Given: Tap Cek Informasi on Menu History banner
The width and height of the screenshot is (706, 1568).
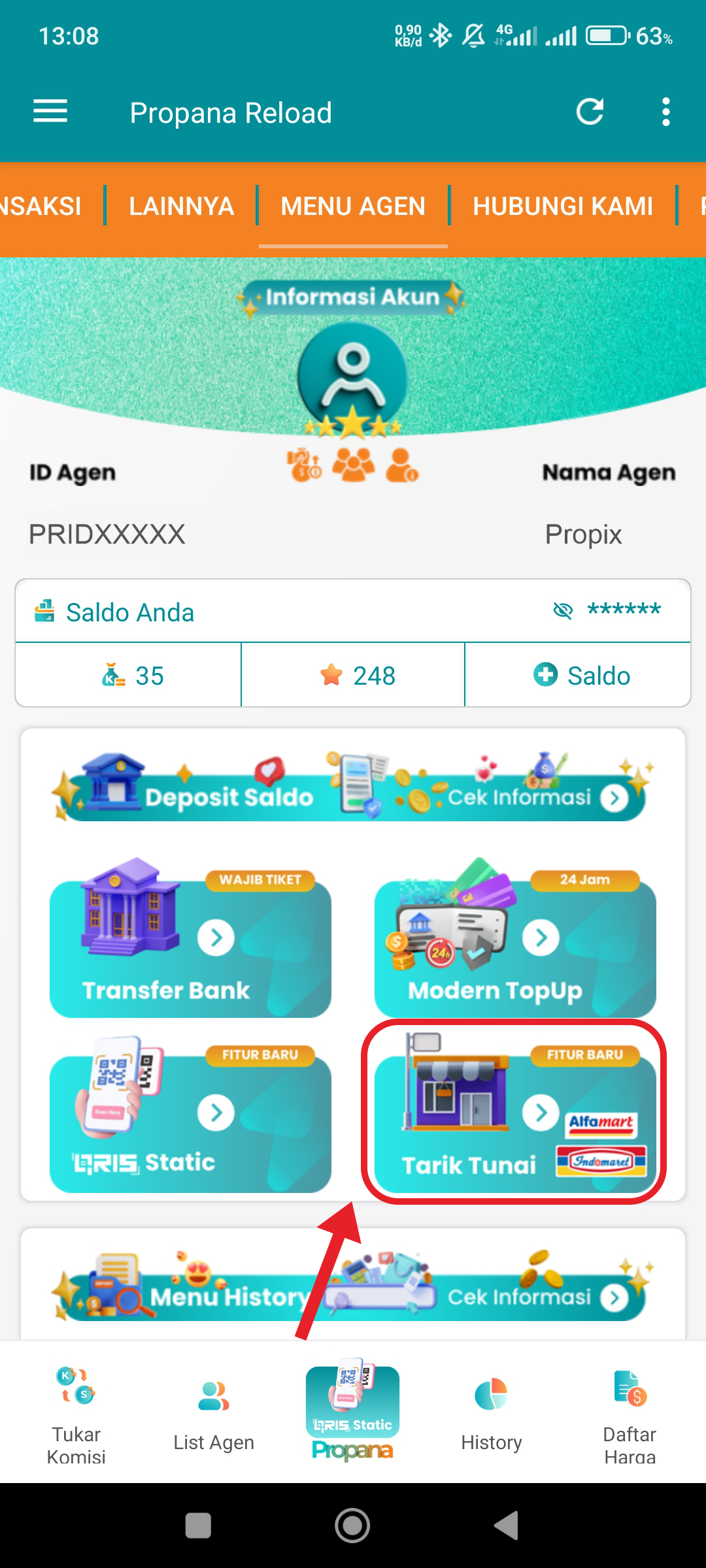Looking at the screenshot, I should [x=536, y=1297].
